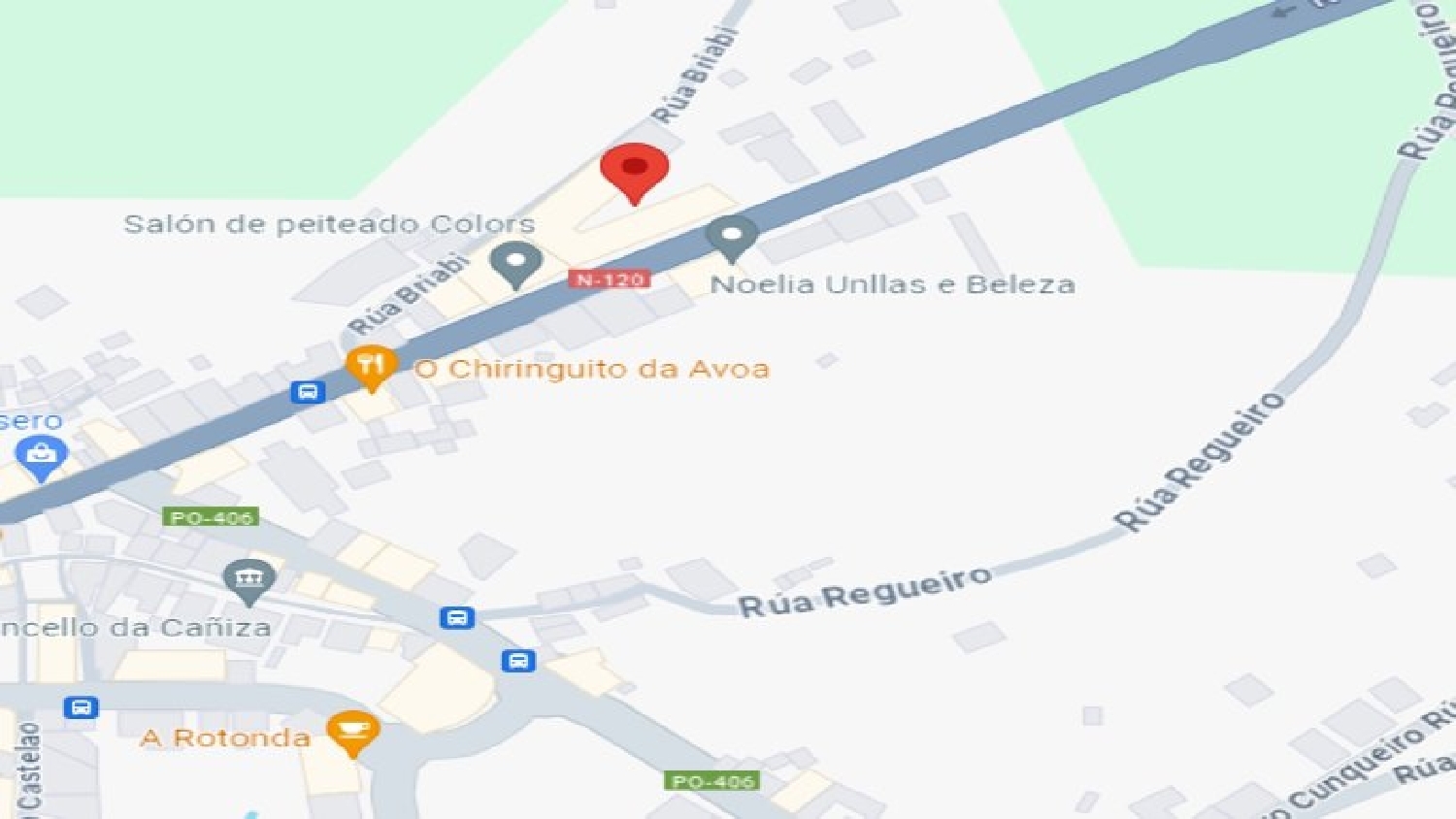
Task: Select Noelia Unllas e Beleza marker
Action: pos(731,237)
